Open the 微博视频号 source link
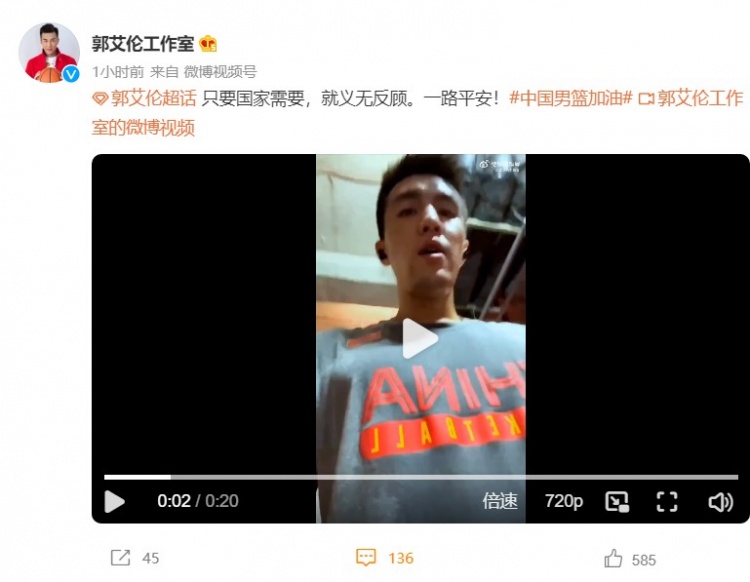Image resolution: width=750 pixels, height=582 pixels. click(220, 72)
